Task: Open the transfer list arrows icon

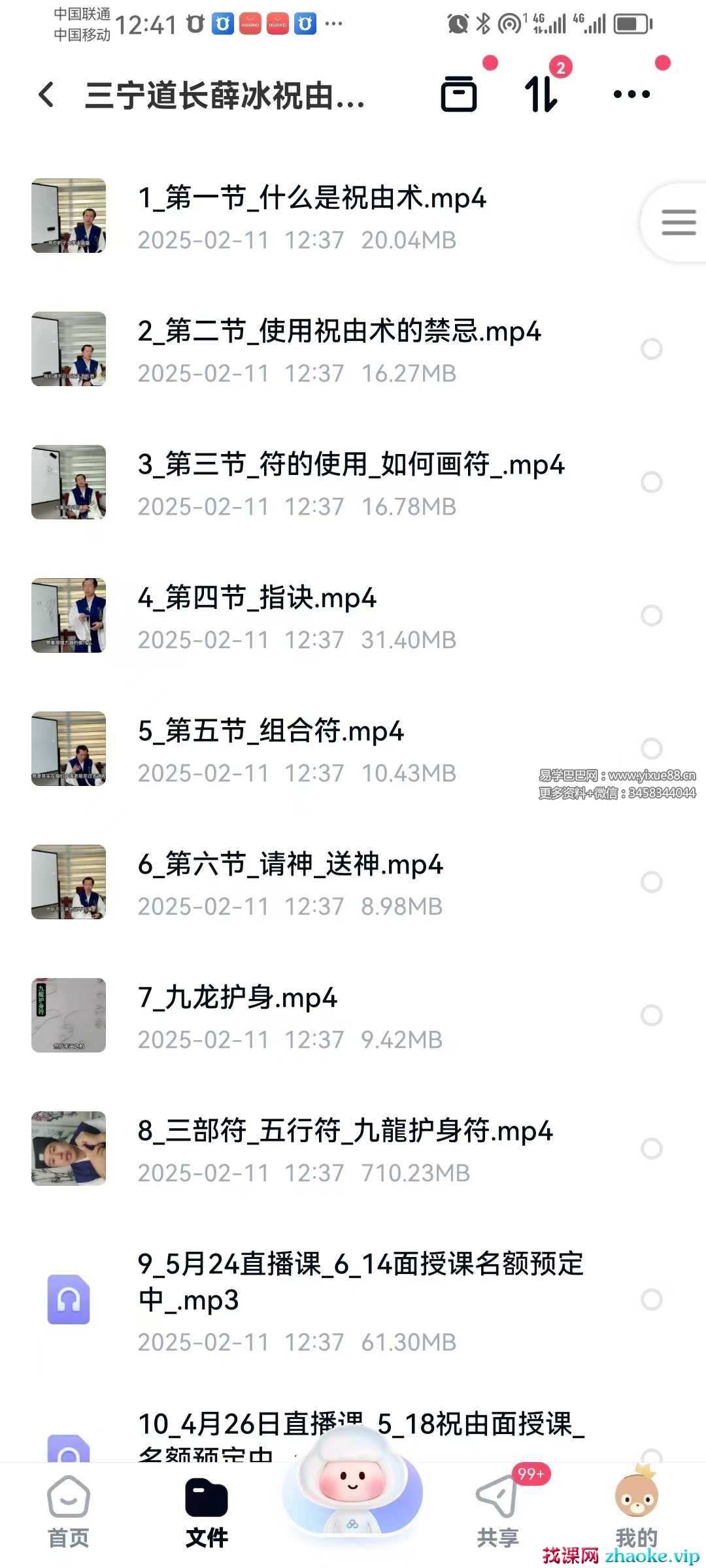Action: 542,94
